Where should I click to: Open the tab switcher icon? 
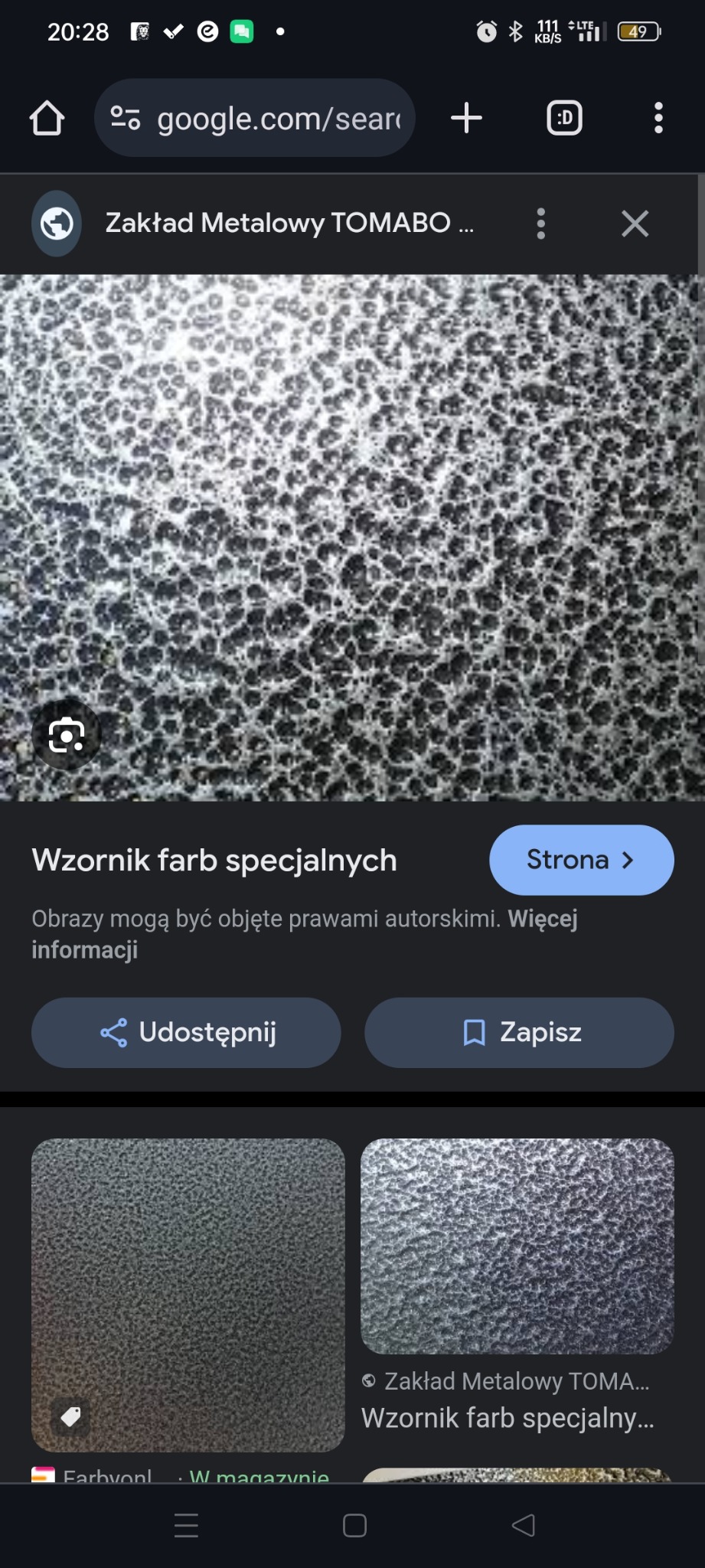click(x=563, y=117)
